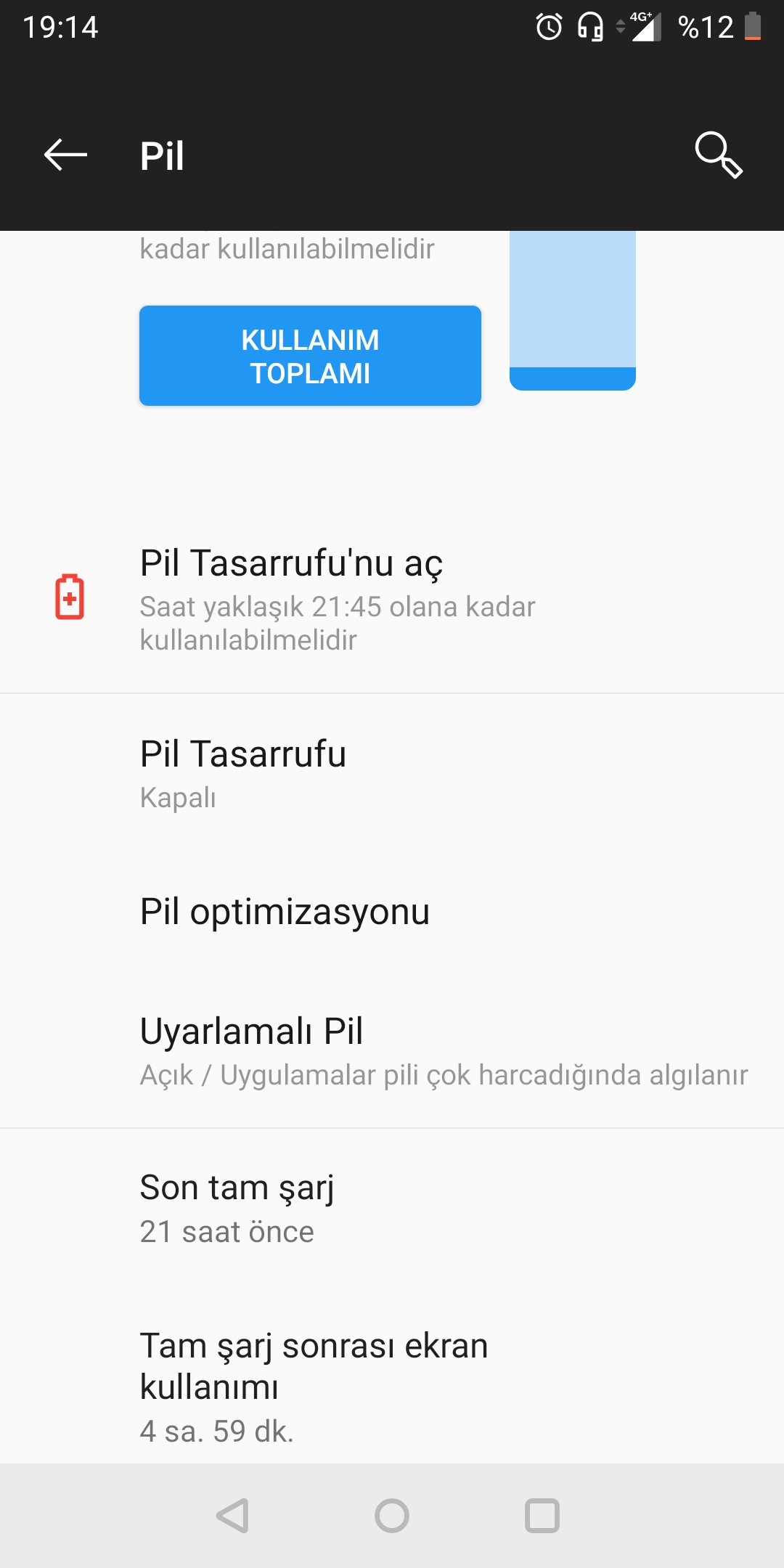This screenshot has height=1568, width=784.
Task: Open Pil optimizasyonu
Action: 392,912
